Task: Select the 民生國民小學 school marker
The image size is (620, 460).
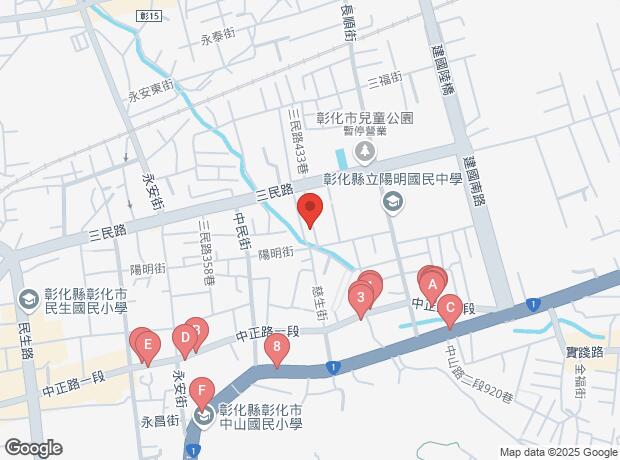Action: 28,298
